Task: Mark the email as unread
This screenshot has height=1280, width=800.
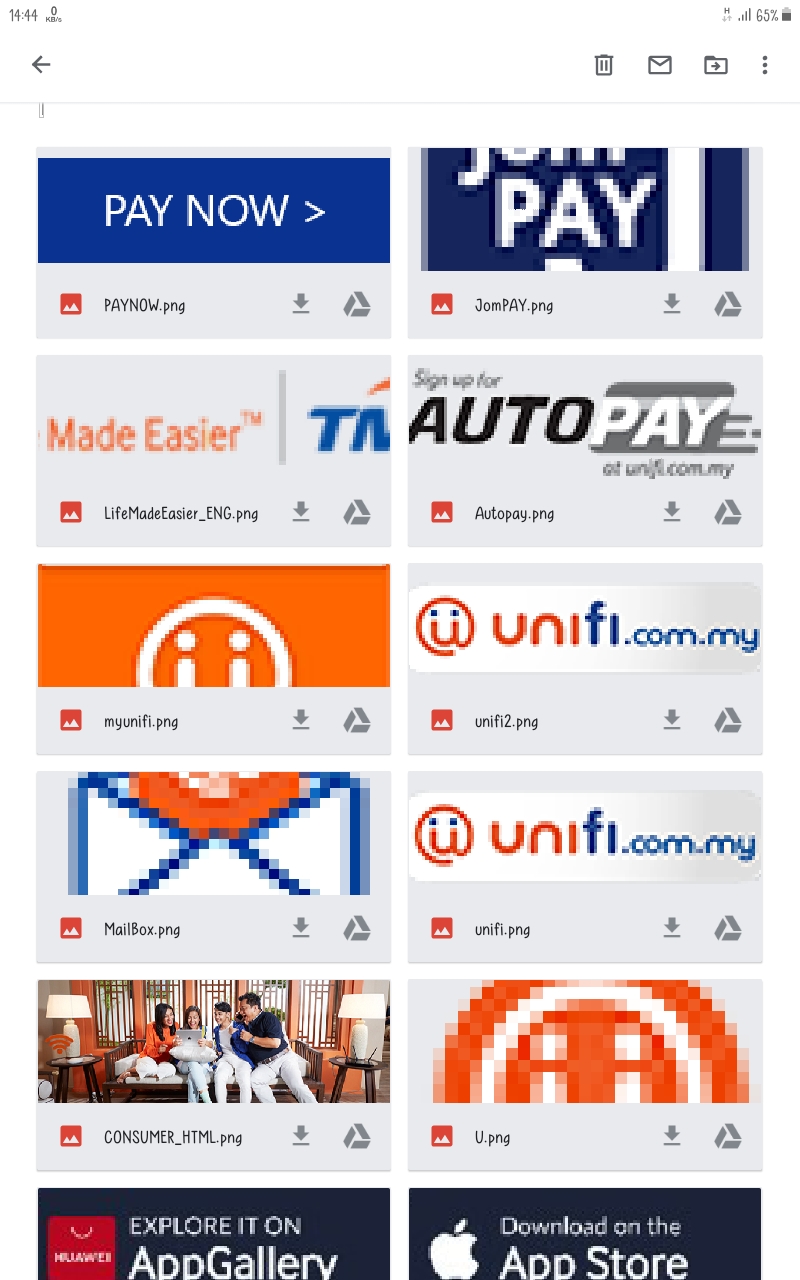Action: (x=660, y=65)
